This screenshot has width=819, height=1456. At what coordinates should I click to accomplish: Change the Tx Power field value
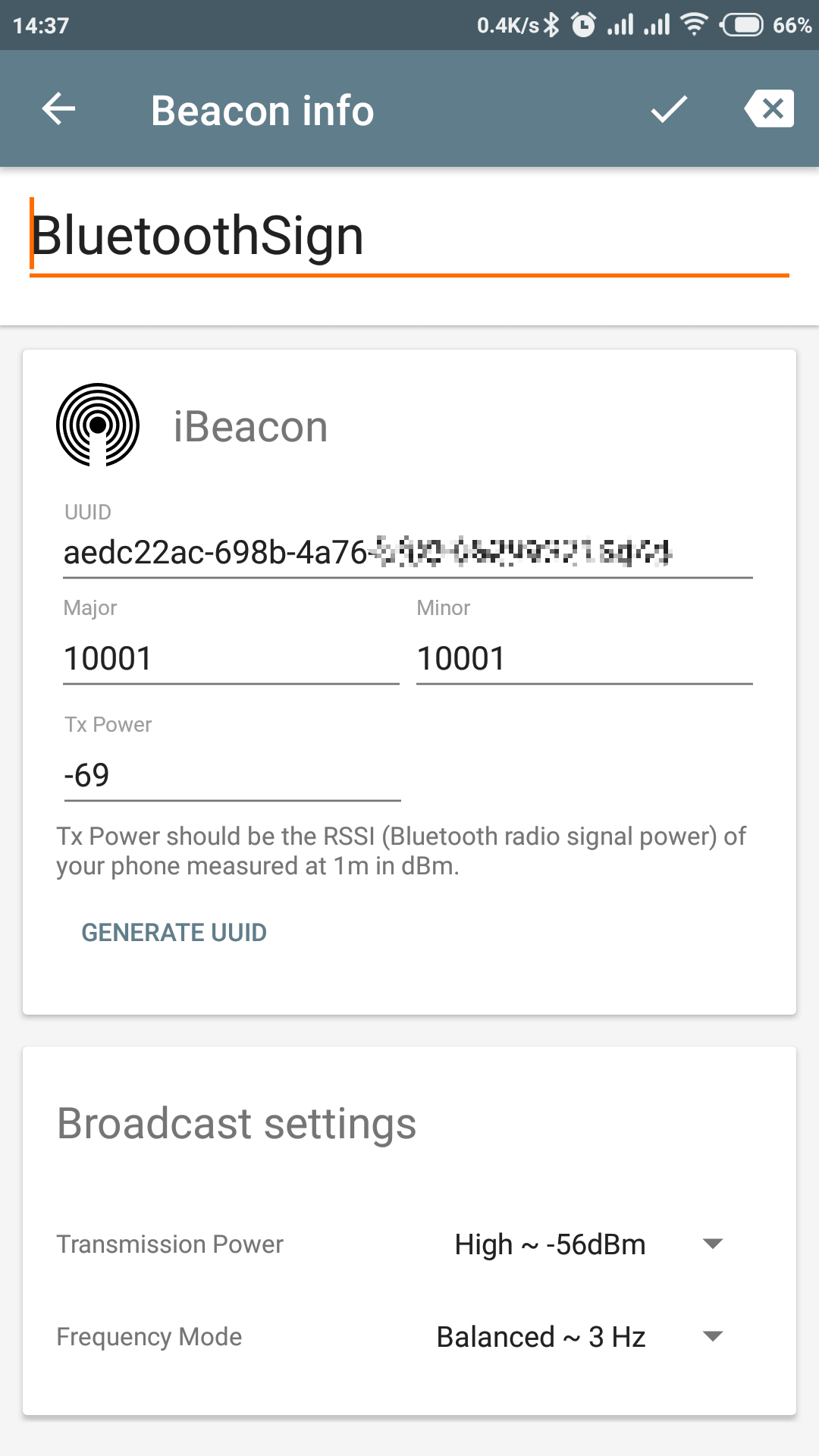click(231, 775)
